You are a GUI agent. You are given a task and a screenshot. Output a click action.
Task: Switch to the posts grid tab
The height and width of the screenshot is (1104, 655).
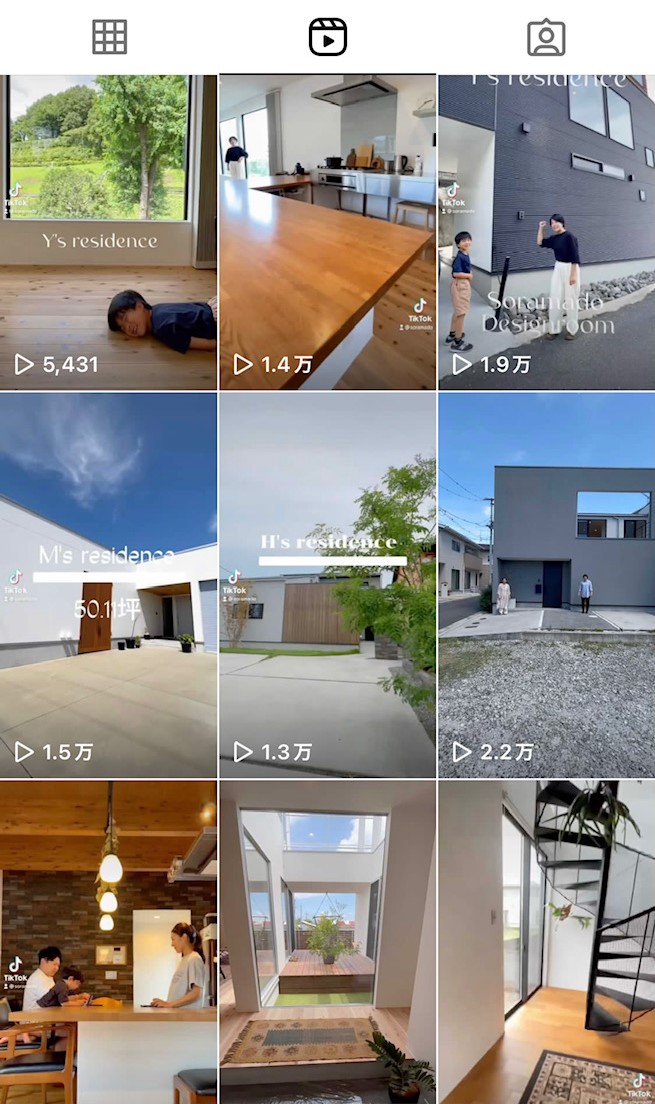tap(109, 37)
